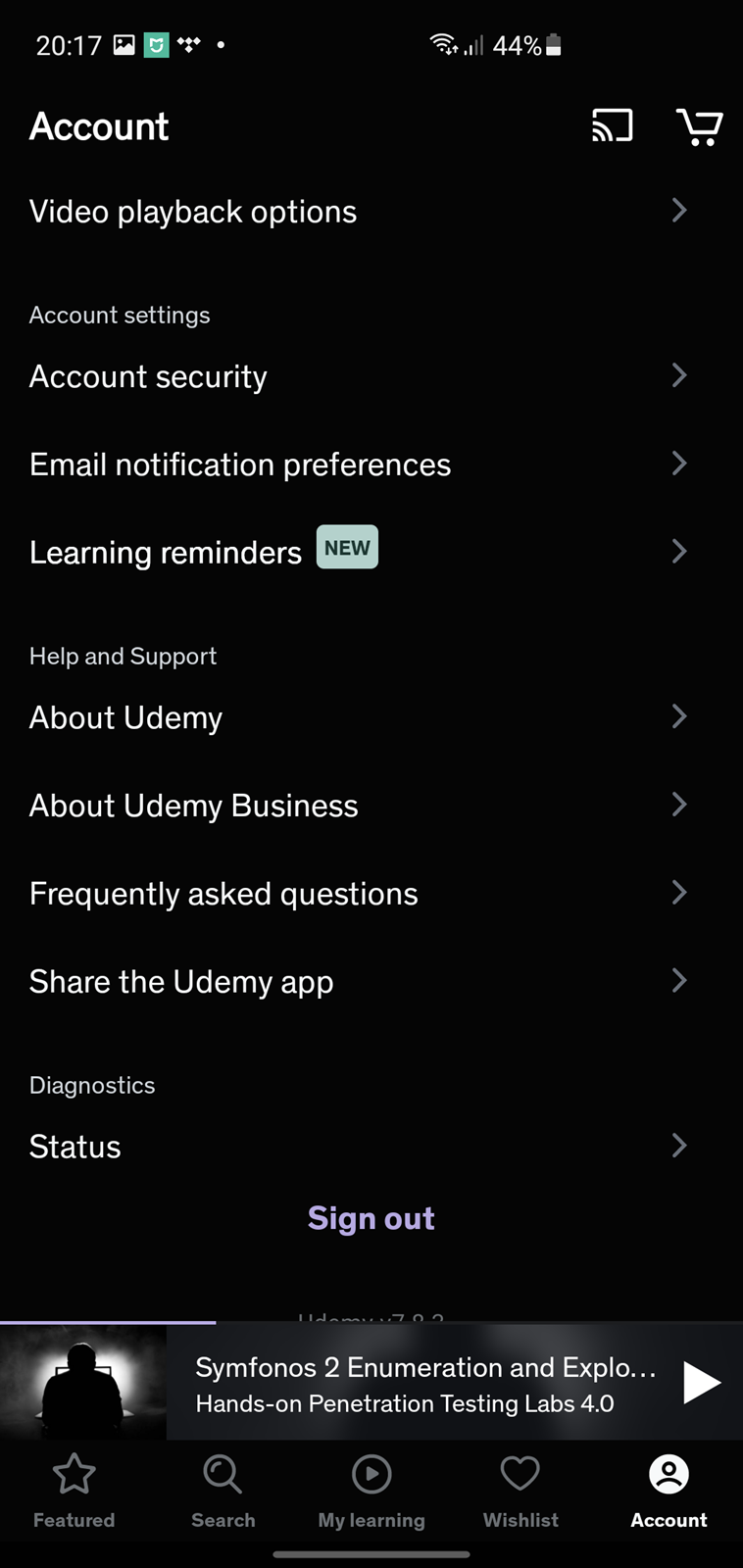Switch to the Wishlist tab

point(520,1491)
